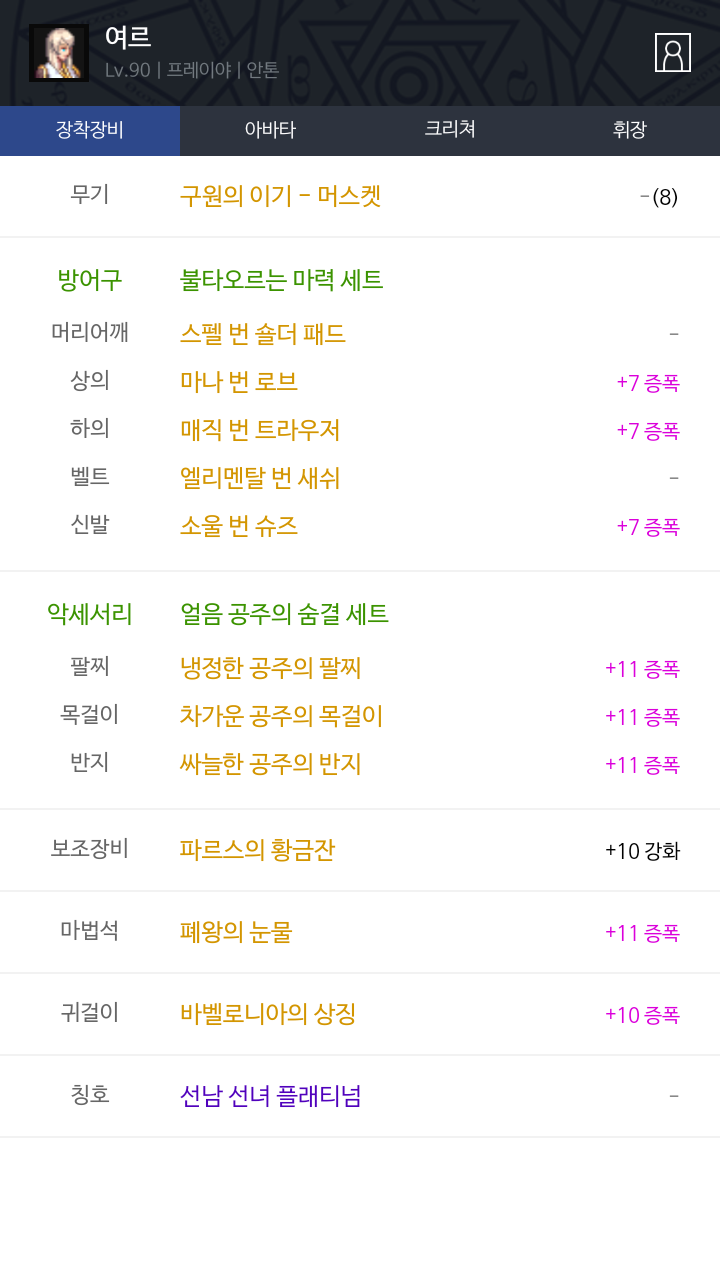Open 폐왕의 눈물 magic stone details

point(236,932)
